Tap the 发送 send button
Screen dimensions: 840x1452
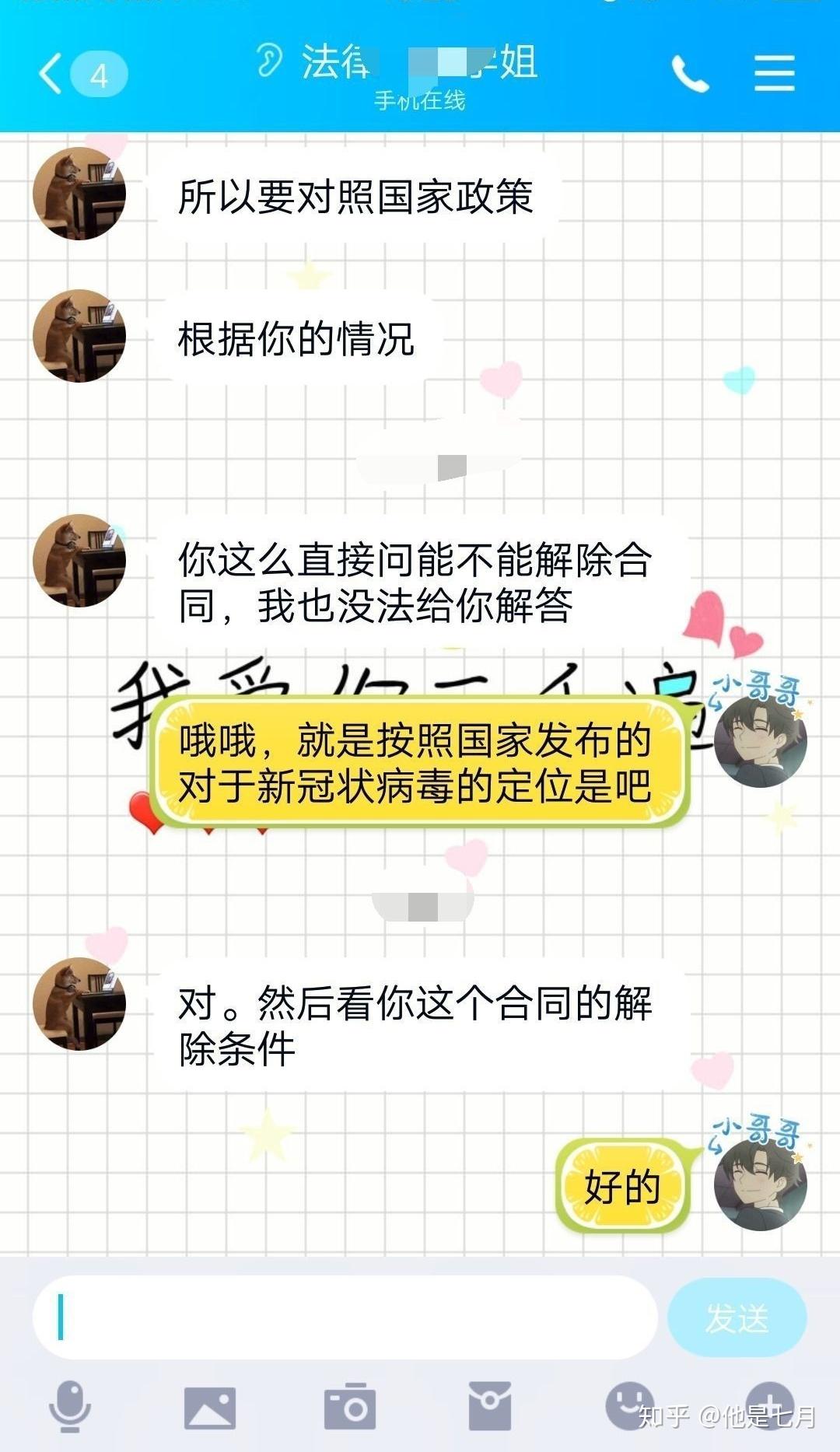click(x=737, y=1317)
